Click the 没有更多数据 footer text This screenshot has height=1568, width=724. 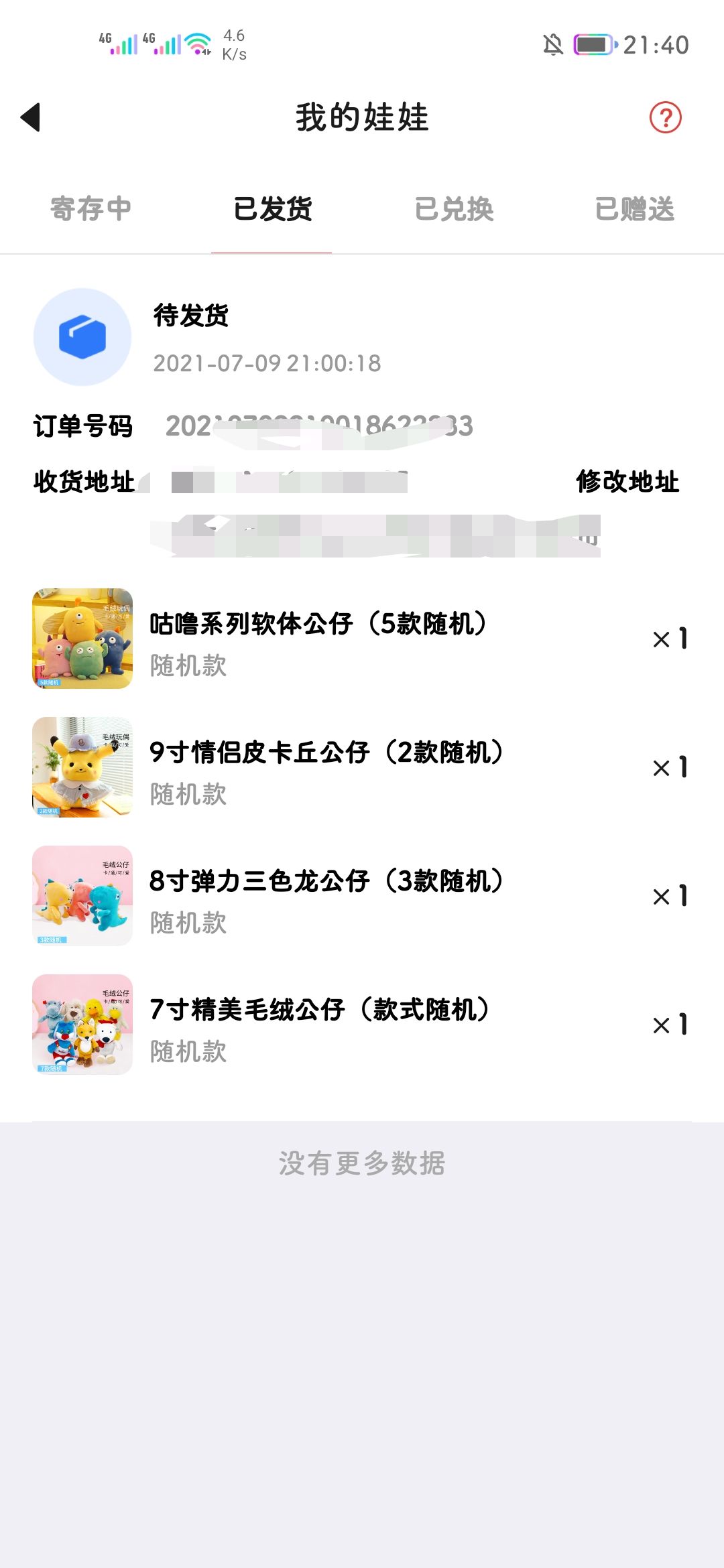point(361,1164)
